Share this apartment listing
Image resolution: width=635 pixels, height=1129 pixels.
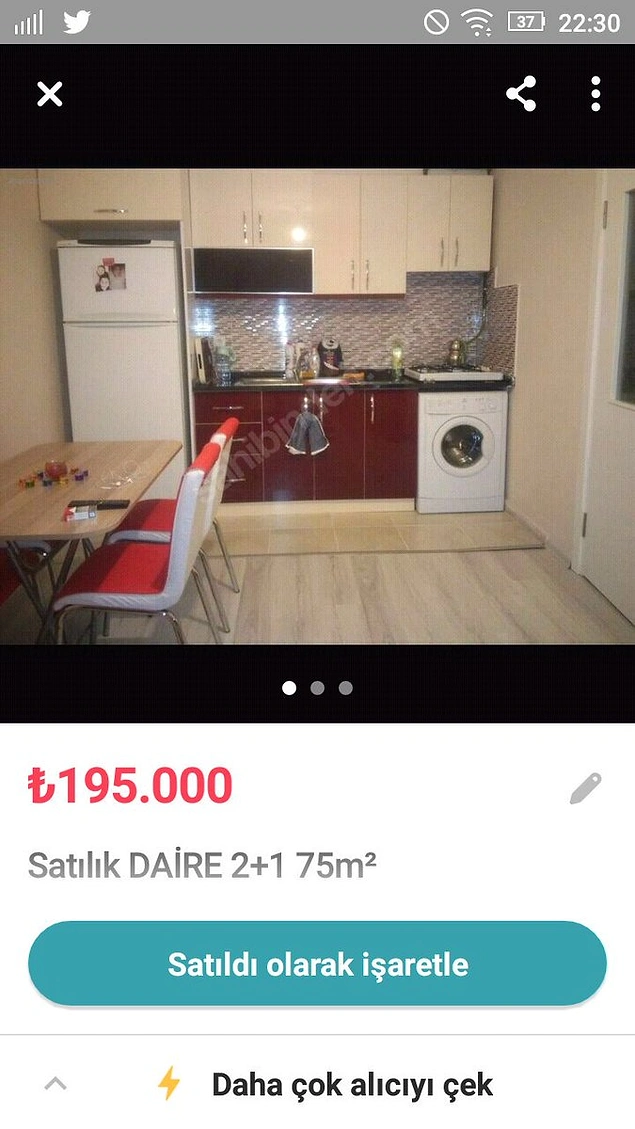click(521, 94)
